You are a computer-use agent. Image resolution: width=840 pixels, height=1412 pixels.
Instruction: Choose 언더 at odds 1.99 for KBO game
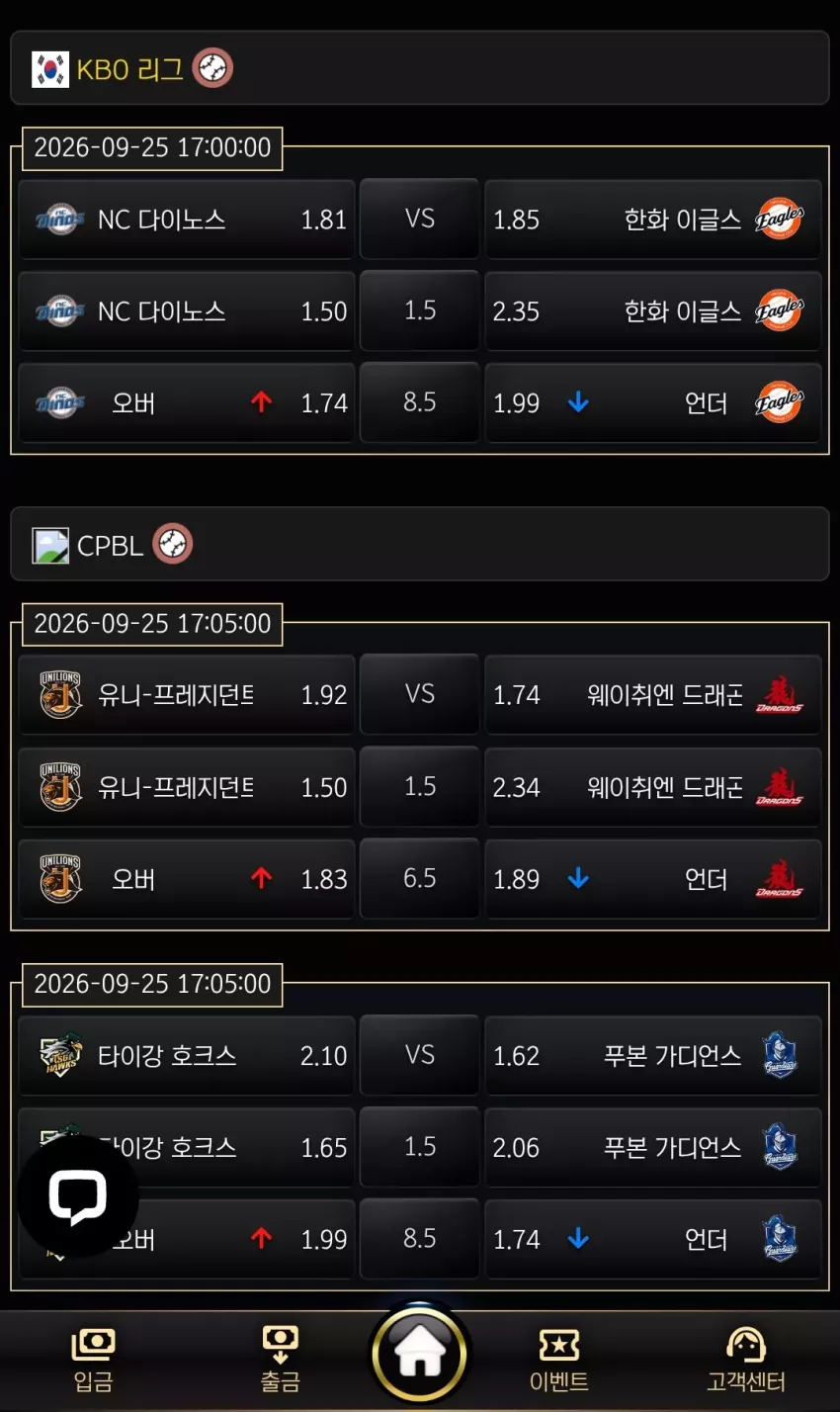652,402
